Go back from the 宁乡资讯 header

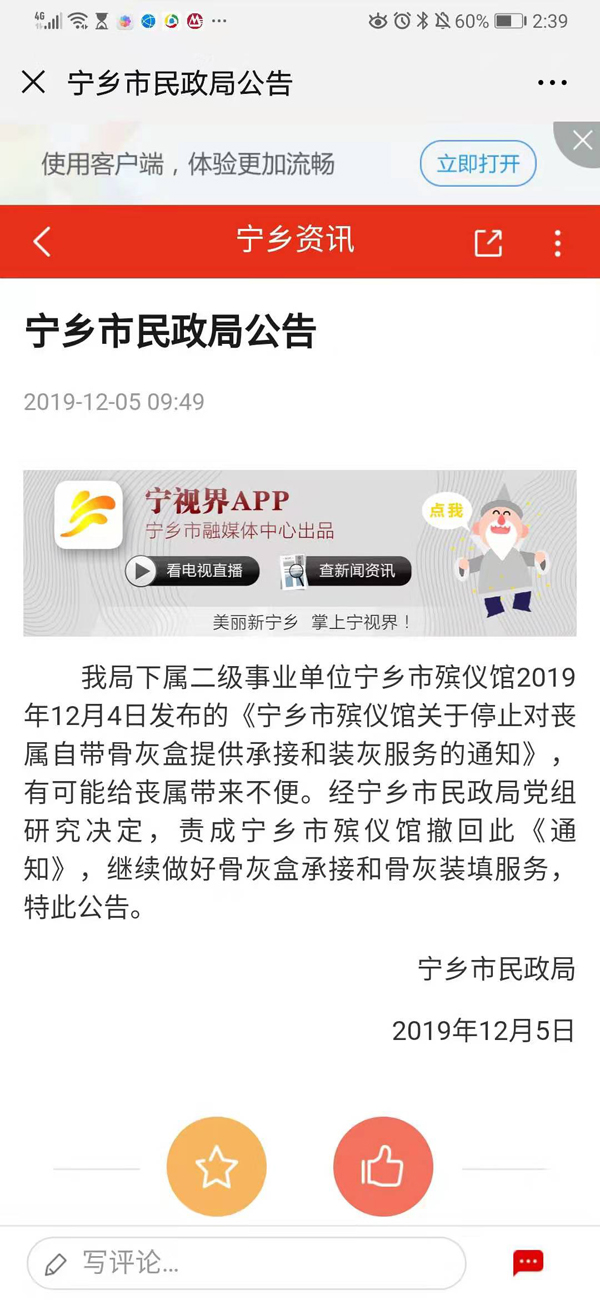click(x=42, y=242)
